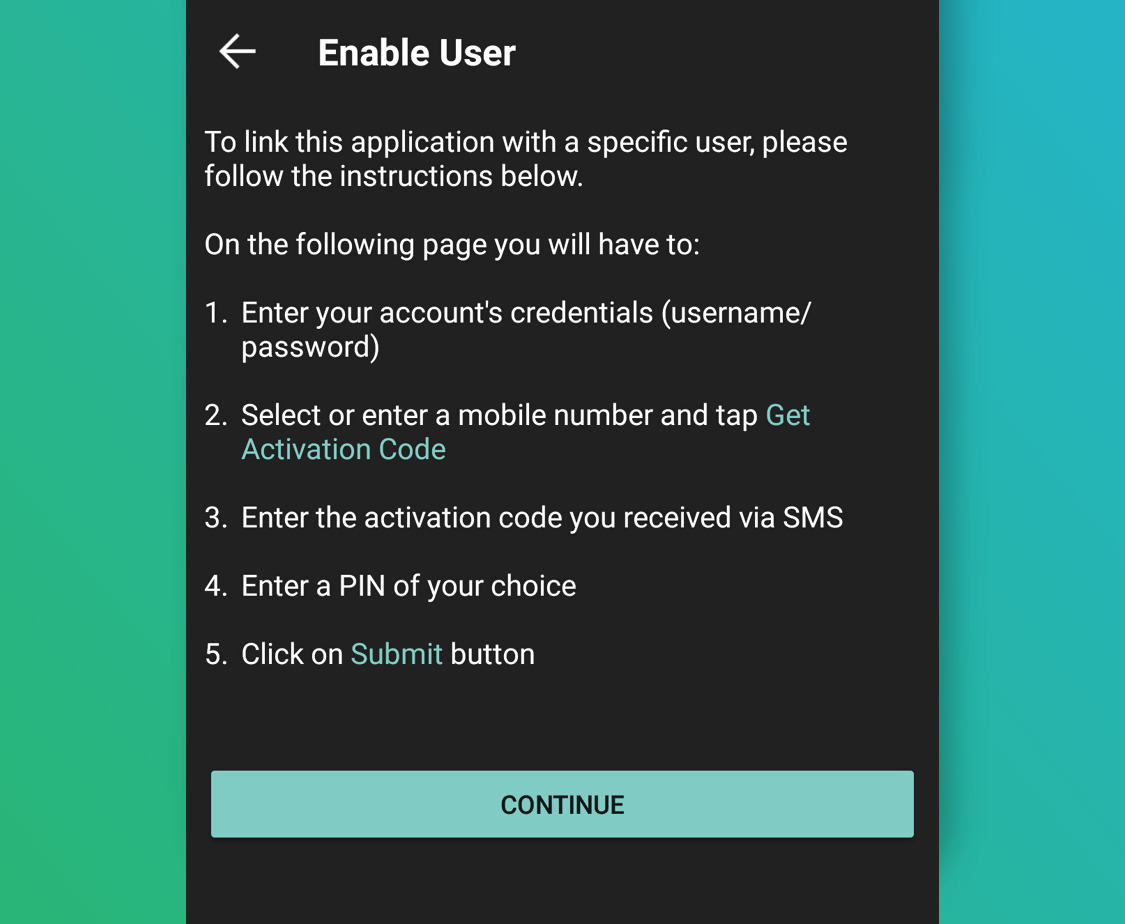Tap the Continue button
The width and height of the screenshot is (1125, 924).
[562, 804]
